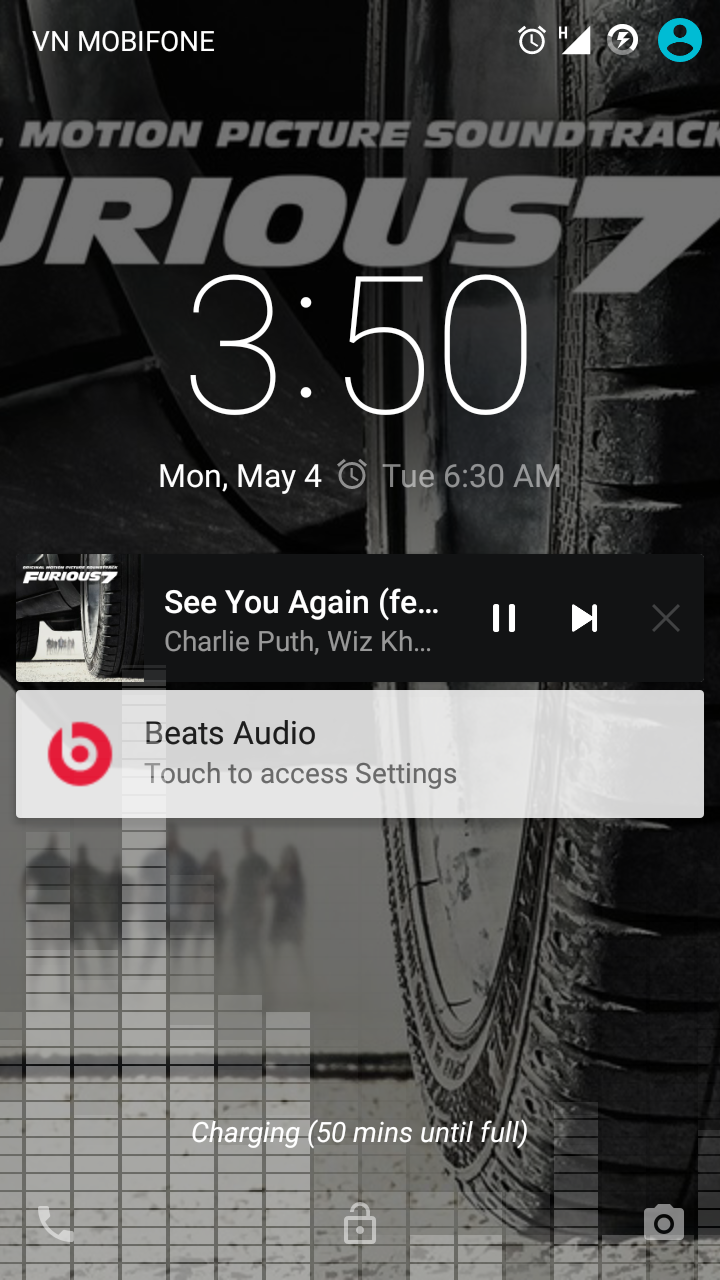Image resolution: width=720 pixels, height=1280 pixels.
Task: Launch the camera shortcut icon
Action: coord(664,1222)
